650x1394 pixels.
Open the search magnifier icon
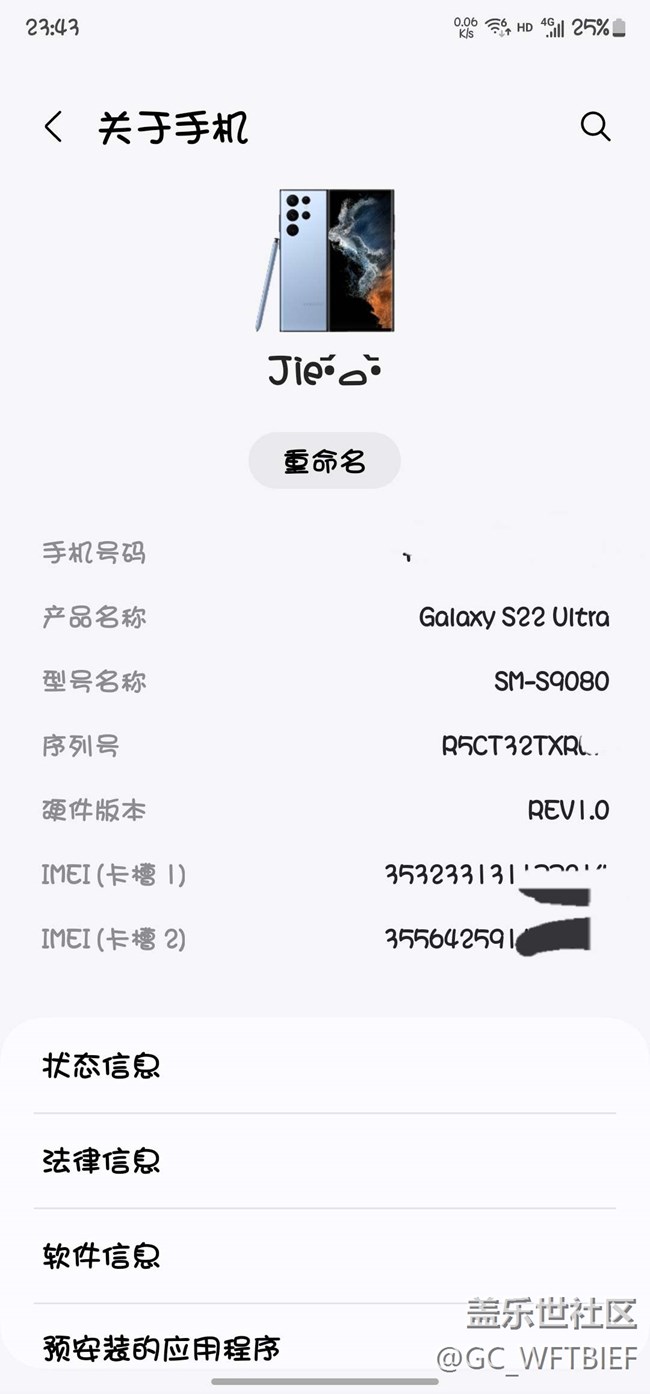click(595, 127)
